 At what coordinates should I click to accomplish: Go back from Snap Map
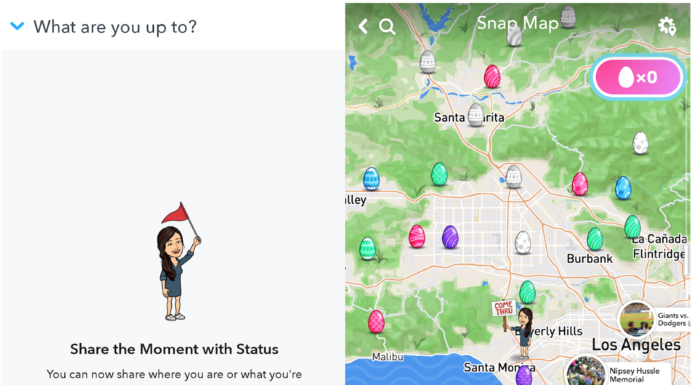pyautogui.click(x=363, y=27)
